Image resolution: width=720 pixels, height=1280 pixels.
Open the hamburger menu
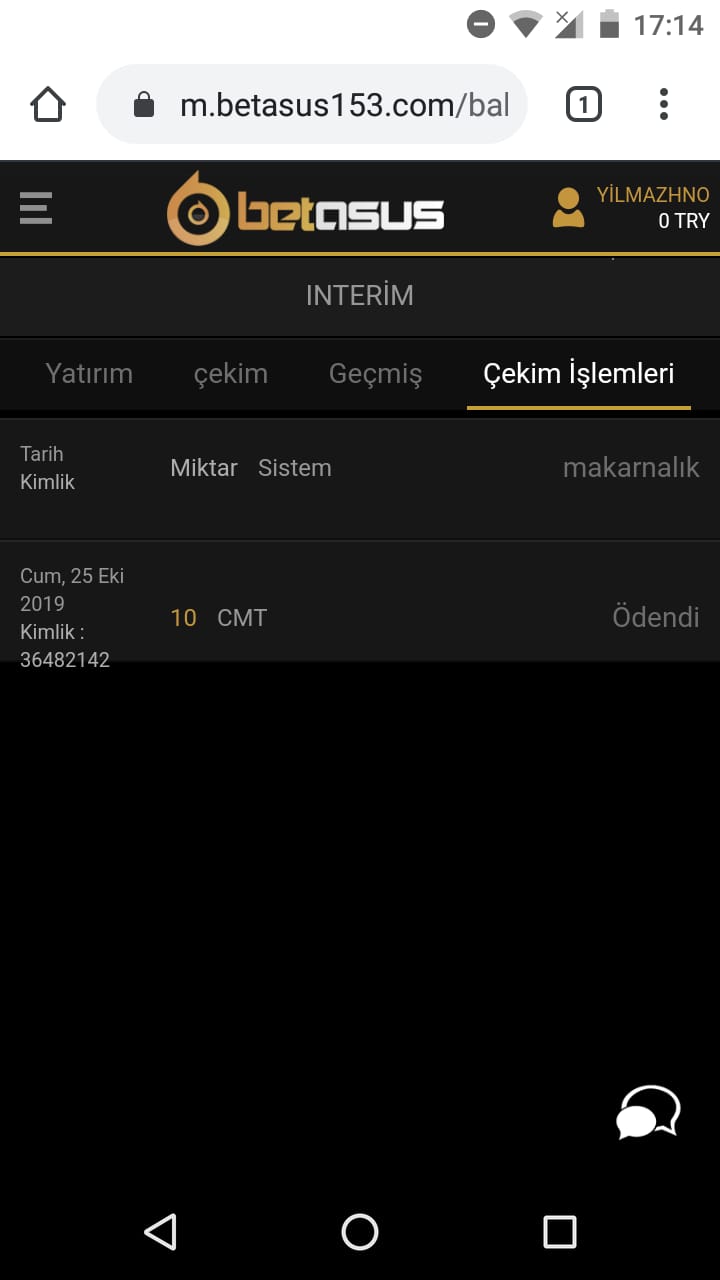pos(36,208)
